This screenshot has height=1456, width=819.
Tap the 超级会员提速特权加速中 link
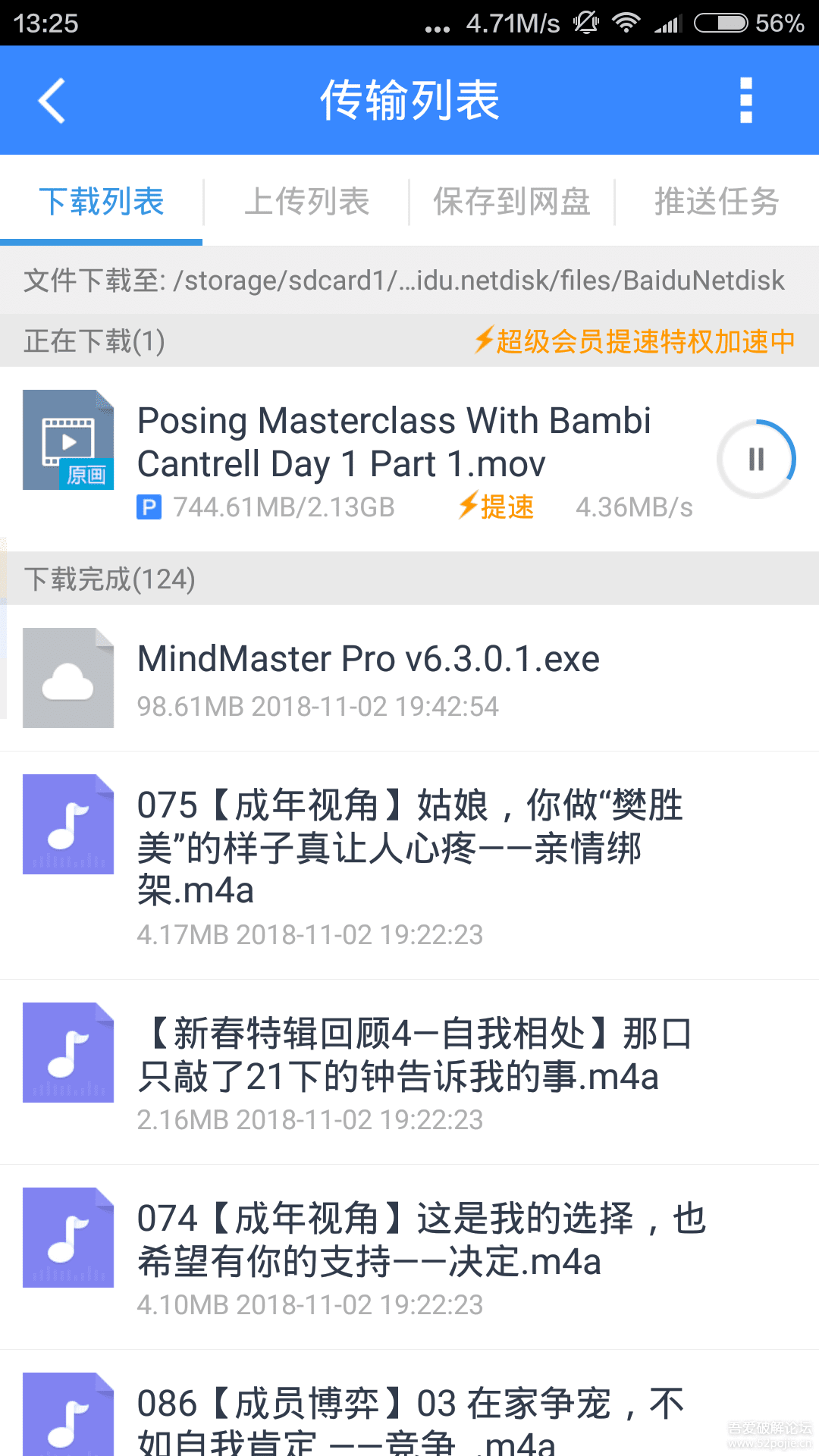pos(635,341)
